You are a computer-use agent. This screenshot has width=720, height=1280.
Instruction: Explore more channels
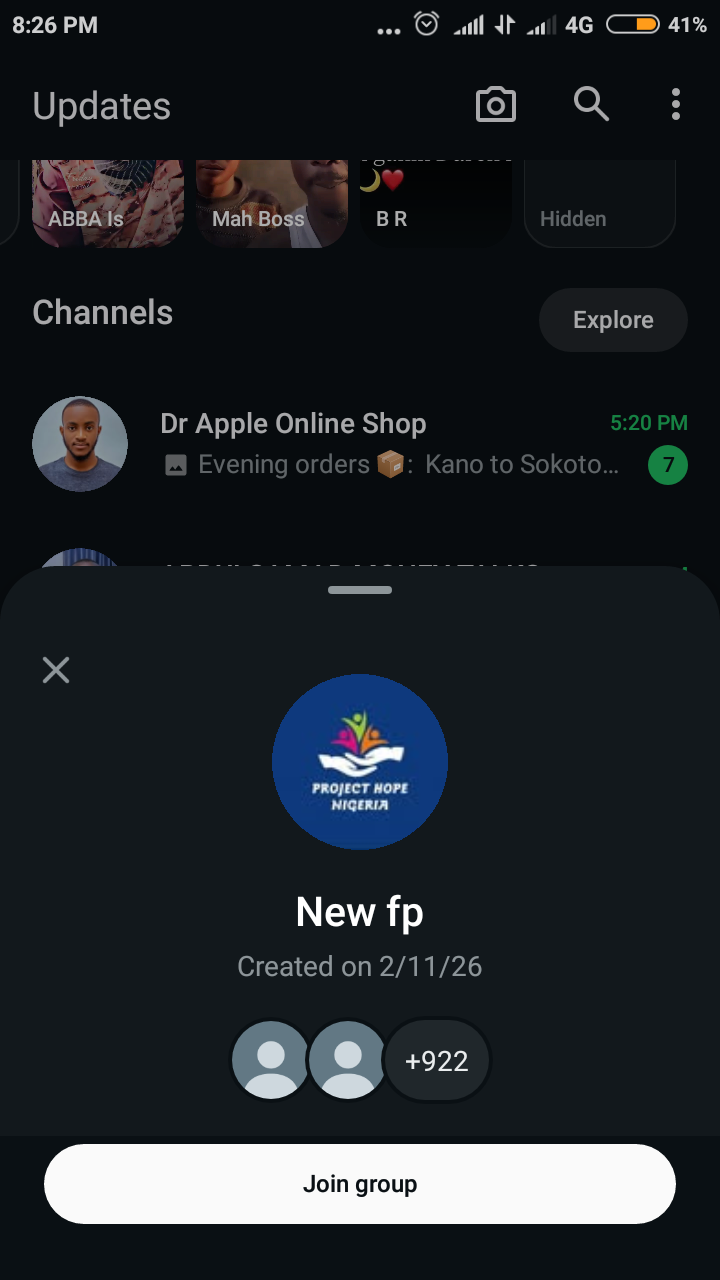tap(613, 320)
